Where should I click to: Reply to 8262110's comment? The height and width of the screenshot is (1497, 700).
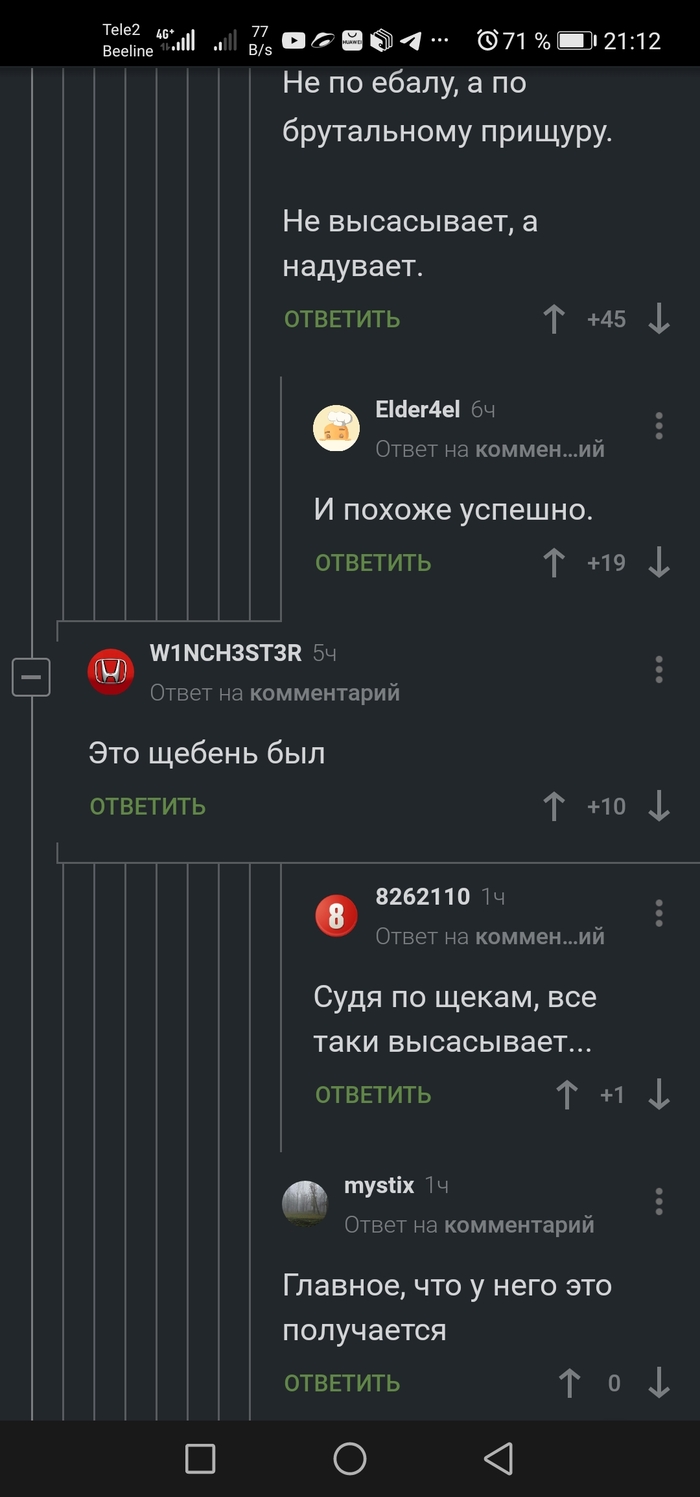372,1095
